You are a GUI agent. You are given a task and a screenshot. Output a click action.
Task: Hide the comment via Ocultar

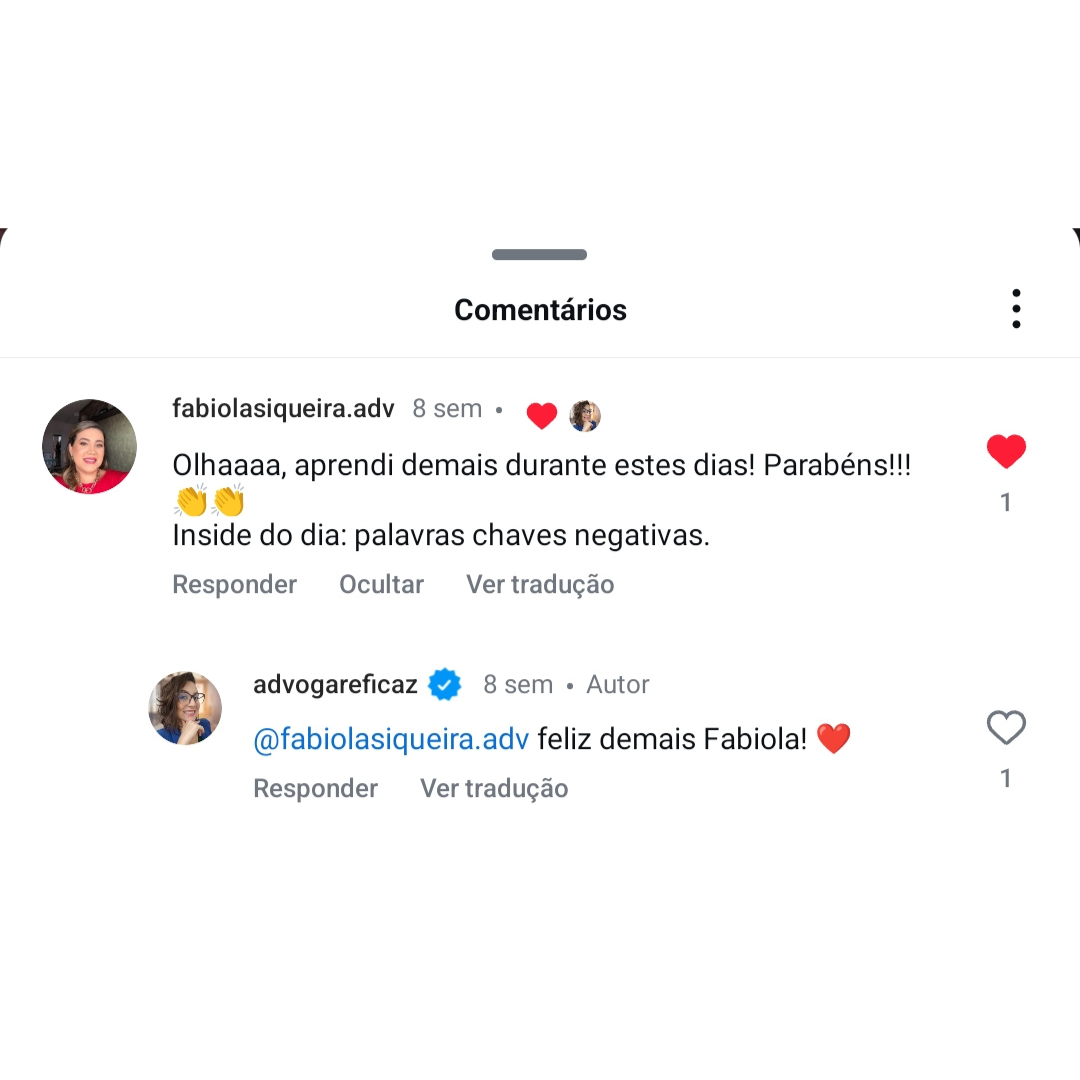pyautogui.click(x=381, y=584)
